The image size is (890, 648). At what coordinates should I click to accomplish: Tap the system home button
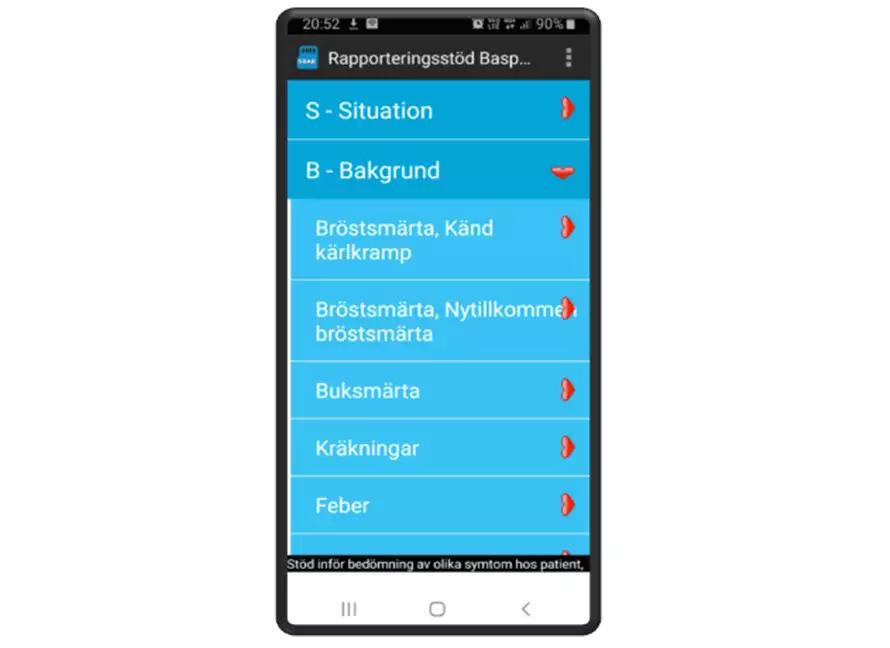[x=437, y=609]
